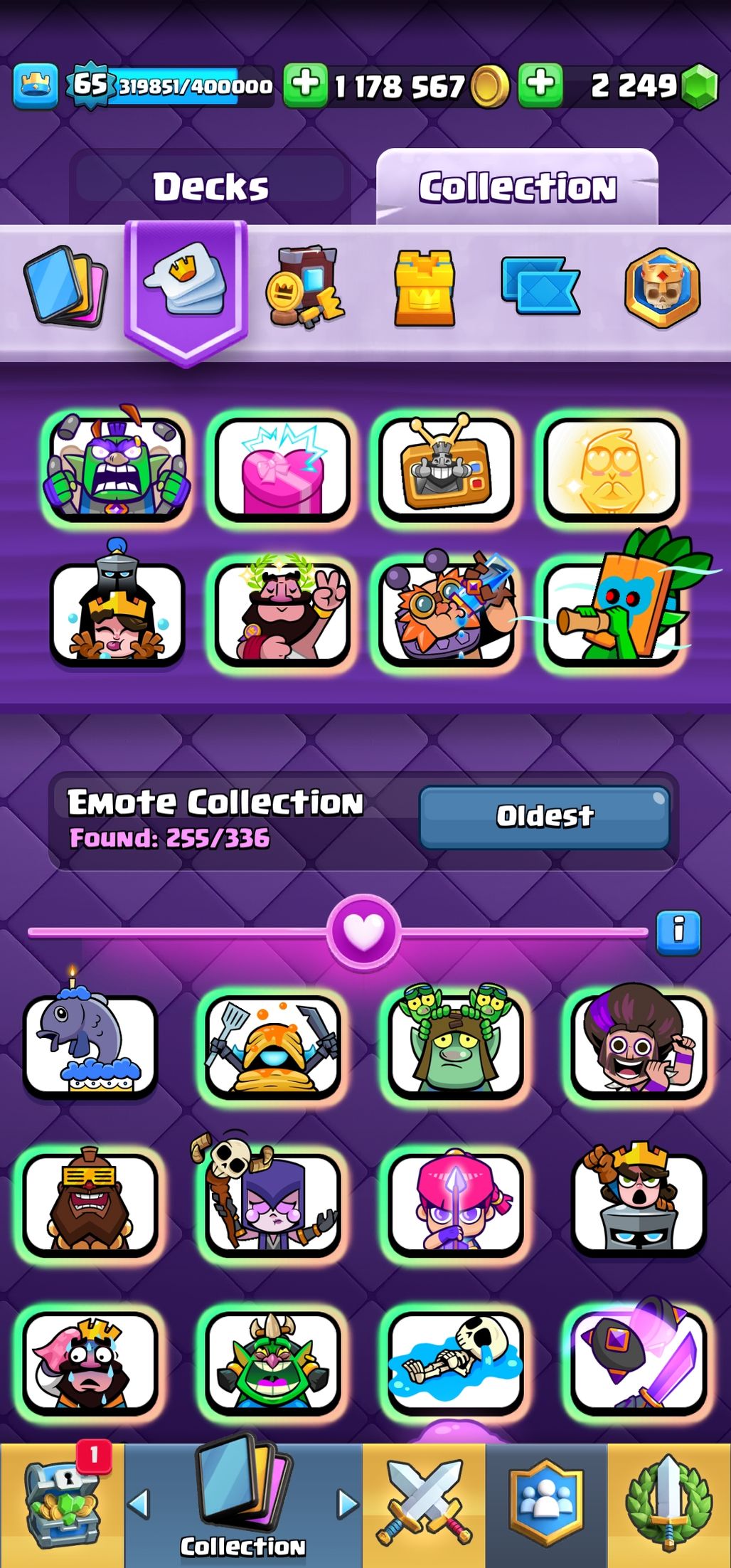Open the skull badges category
This screenshot has width=731, height=1568.
(x=662, y=287)
